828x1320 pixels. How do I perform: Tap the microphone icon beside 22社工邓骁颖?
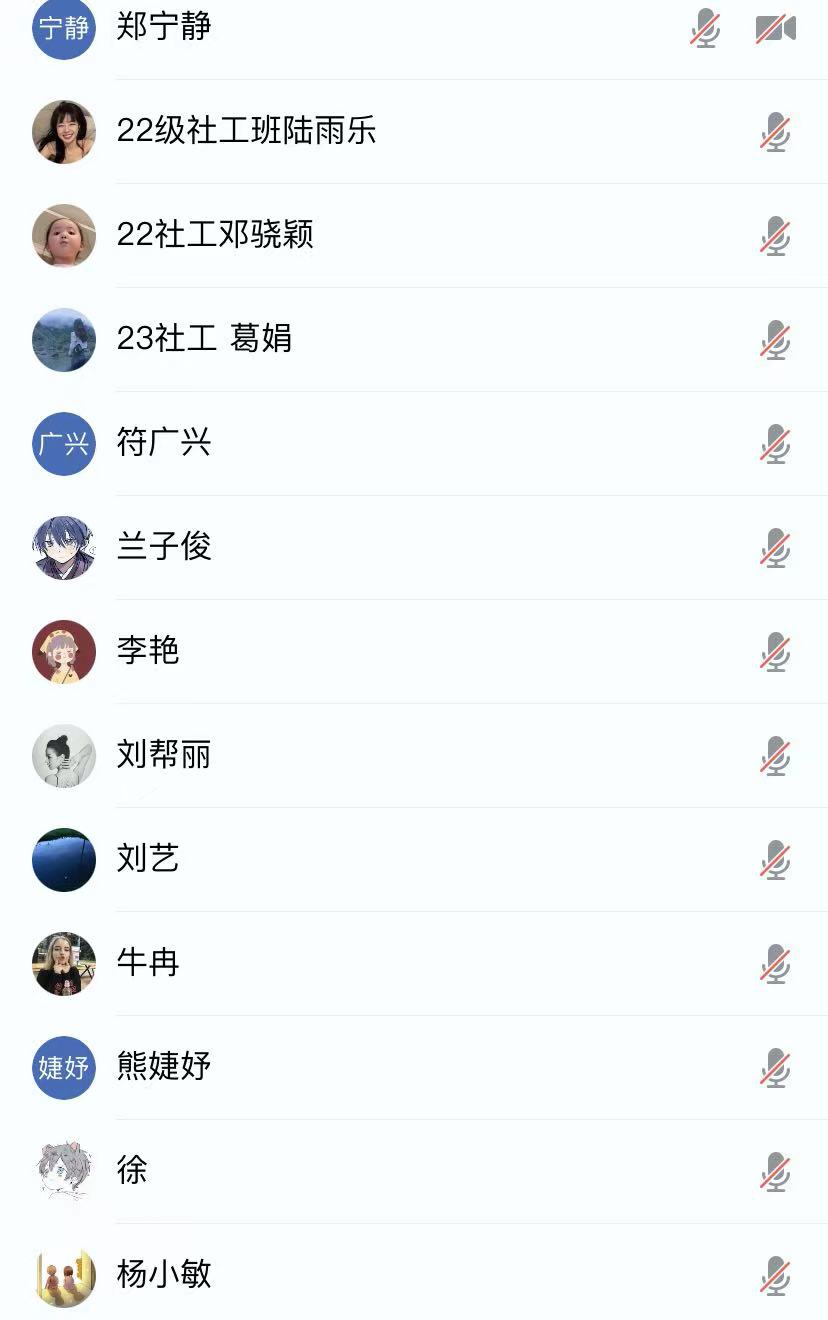(775, 237)
